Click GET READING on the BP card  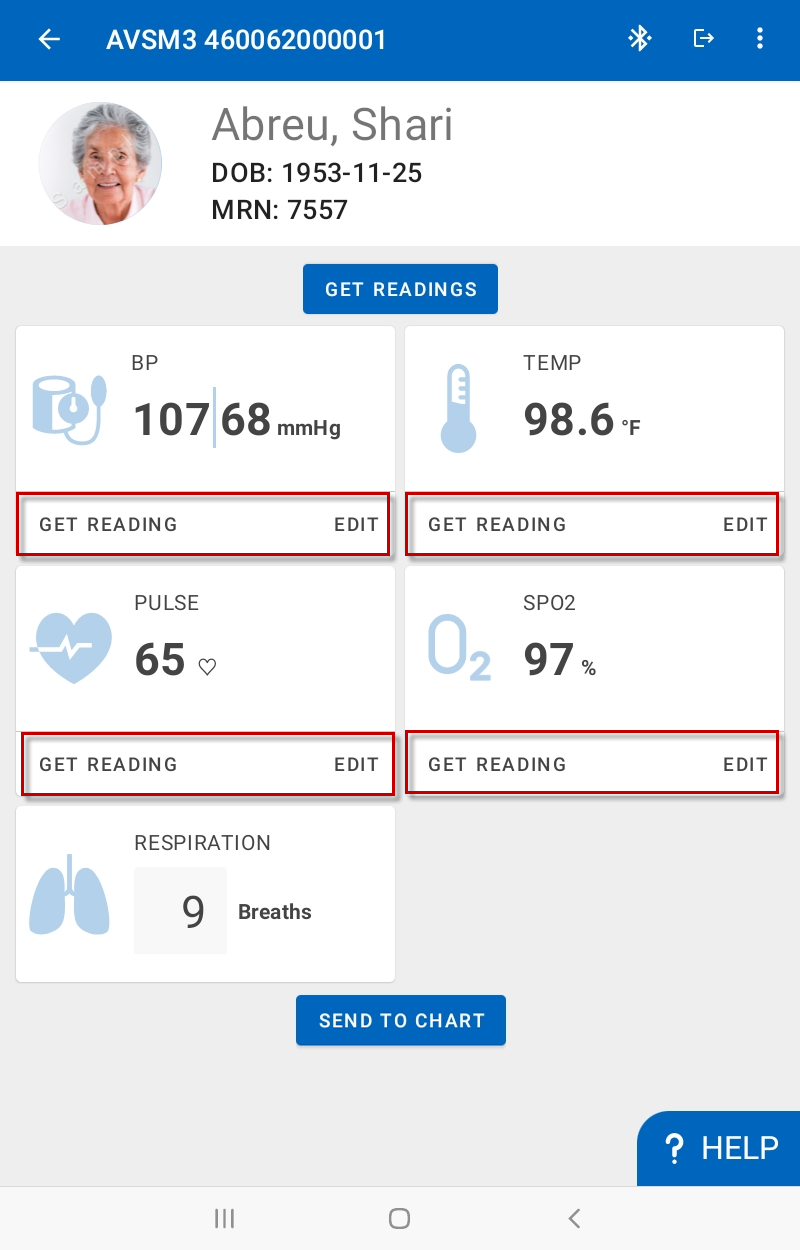click(108, 524)
